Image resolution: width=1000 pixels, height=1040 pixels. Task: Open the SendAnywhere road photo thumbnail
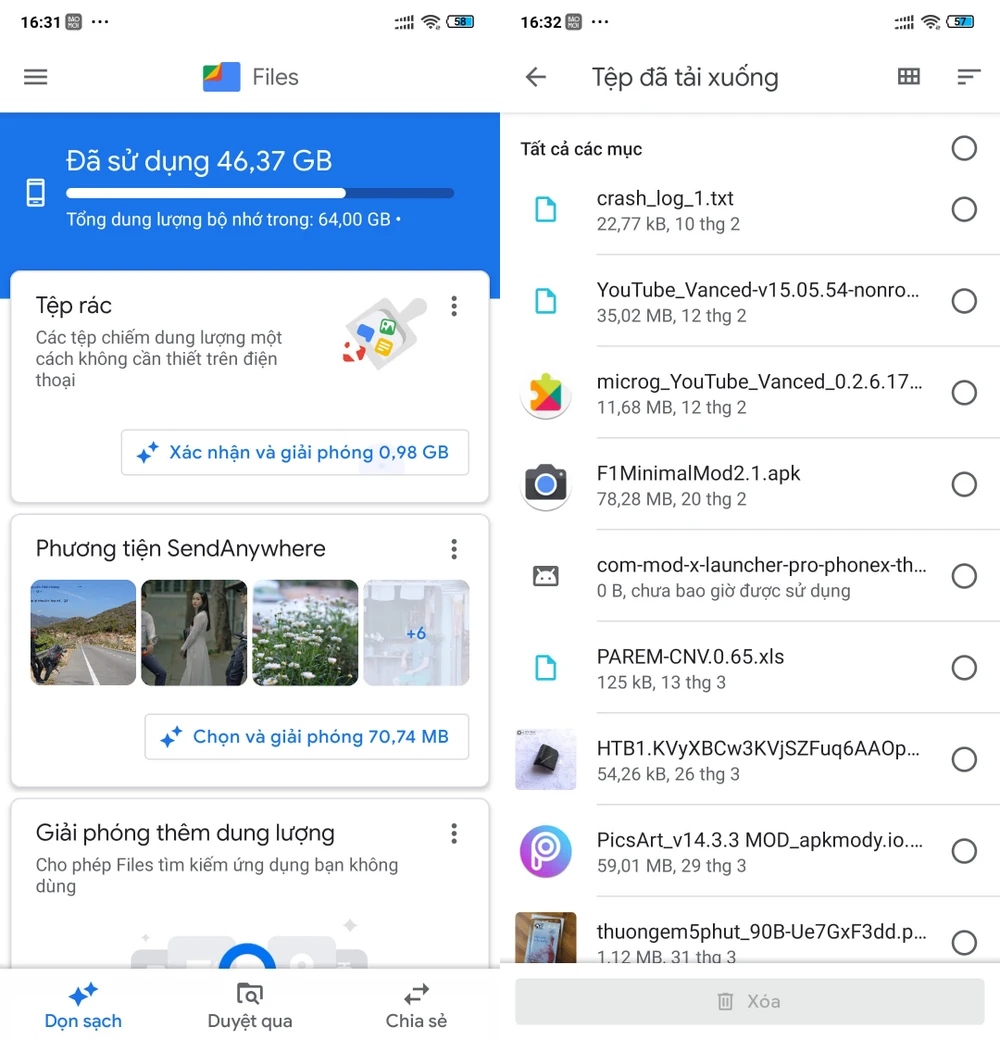(x=83, y=632)
